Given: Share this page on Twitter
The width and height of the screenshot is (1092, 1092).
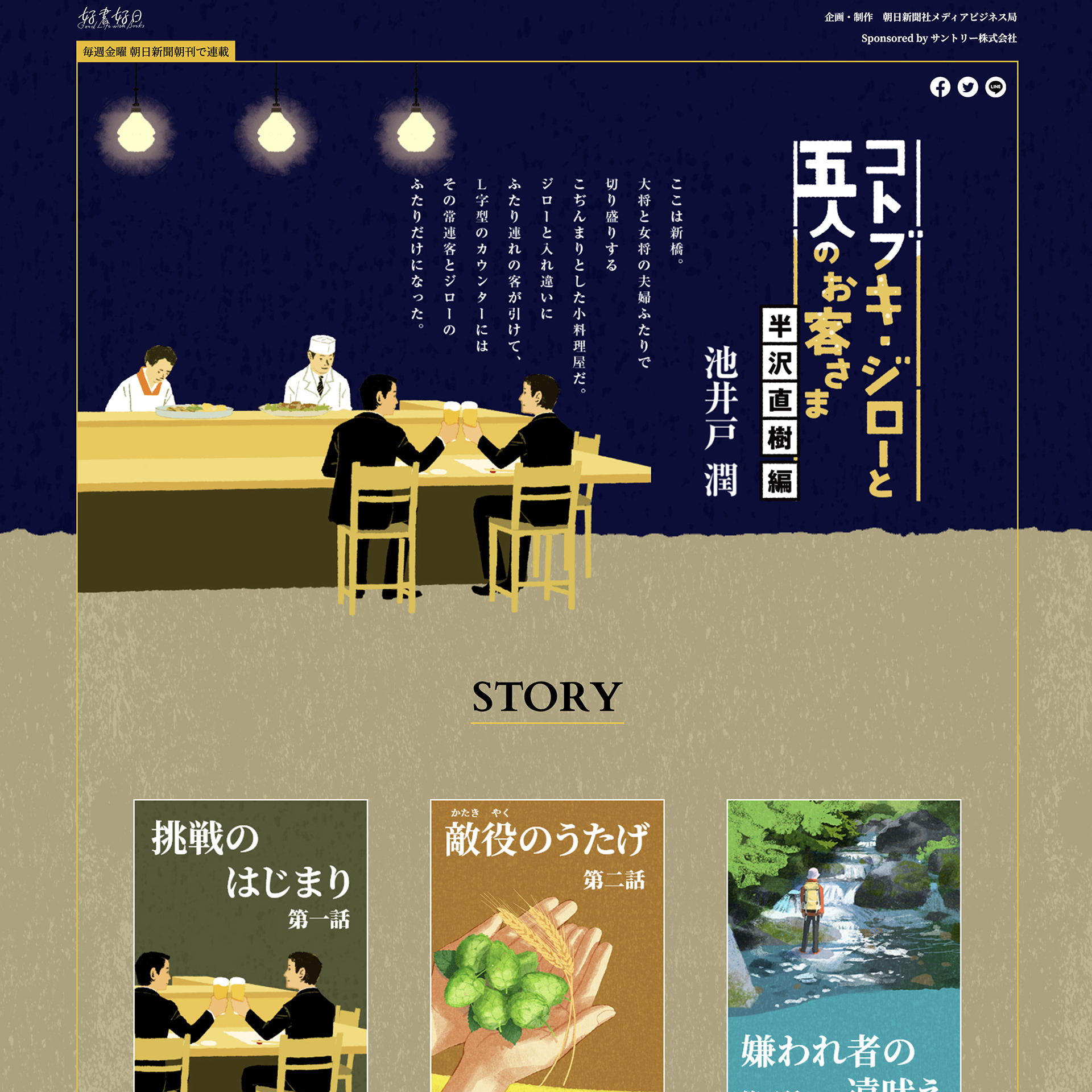Looking at the screenshot, I should [x=967, y=87].
